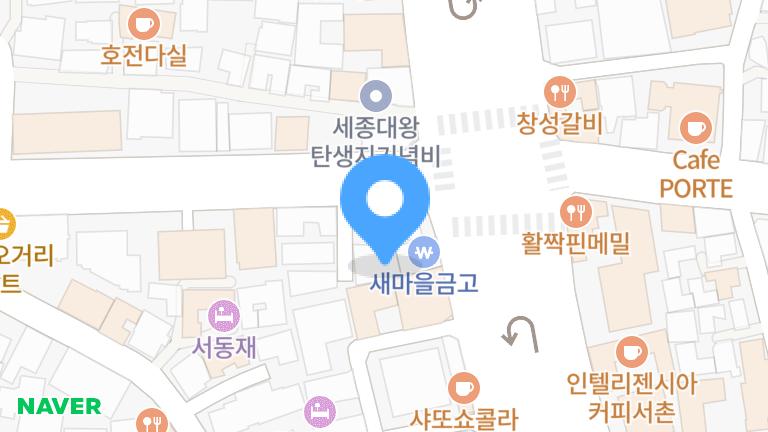Open the 인텔리젠시아 커피서촌 cafe marker
768x432 pixels.
pyautogui.click(x=632, y=351)
